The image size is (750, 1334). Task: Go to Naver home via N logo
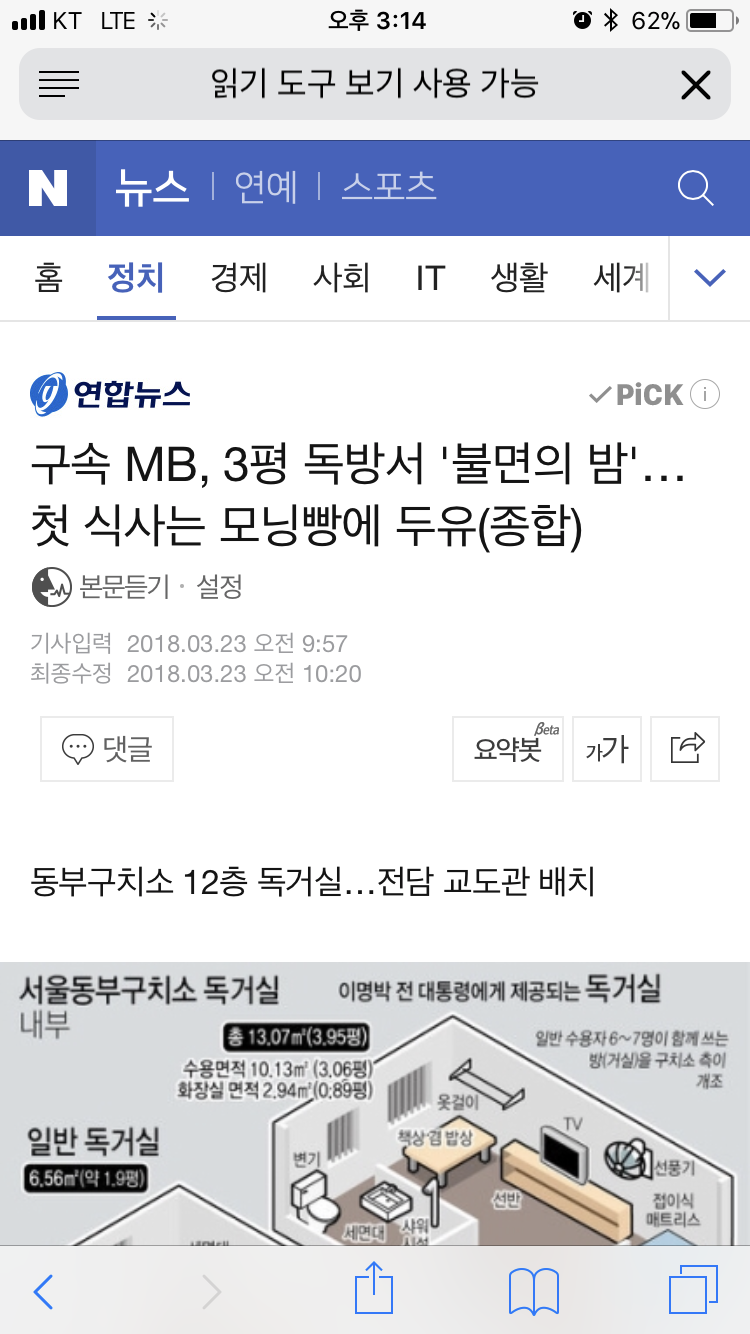pyautogui.click(x=48, y=188)
